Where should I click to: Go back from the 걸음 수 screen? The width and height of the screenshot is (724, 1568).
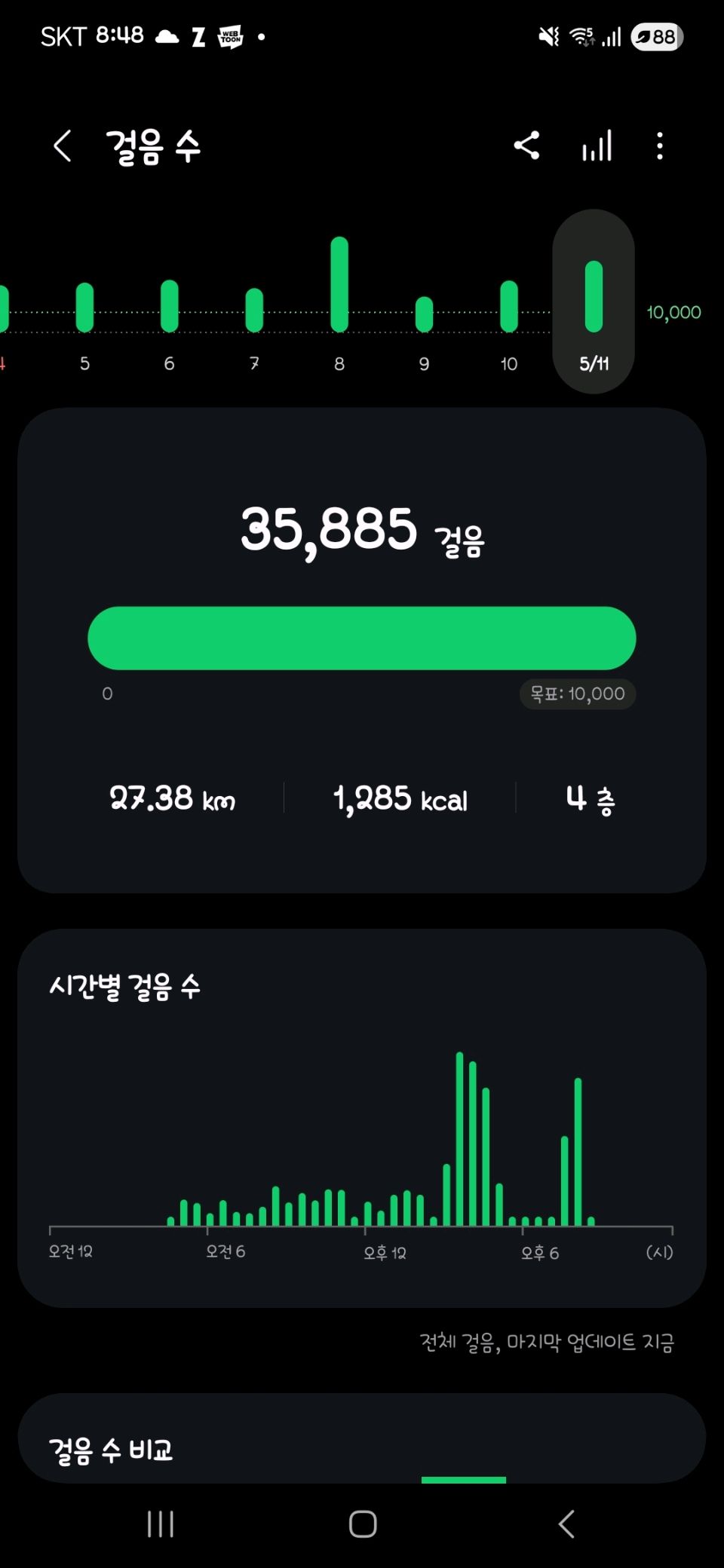click(63, 145)
